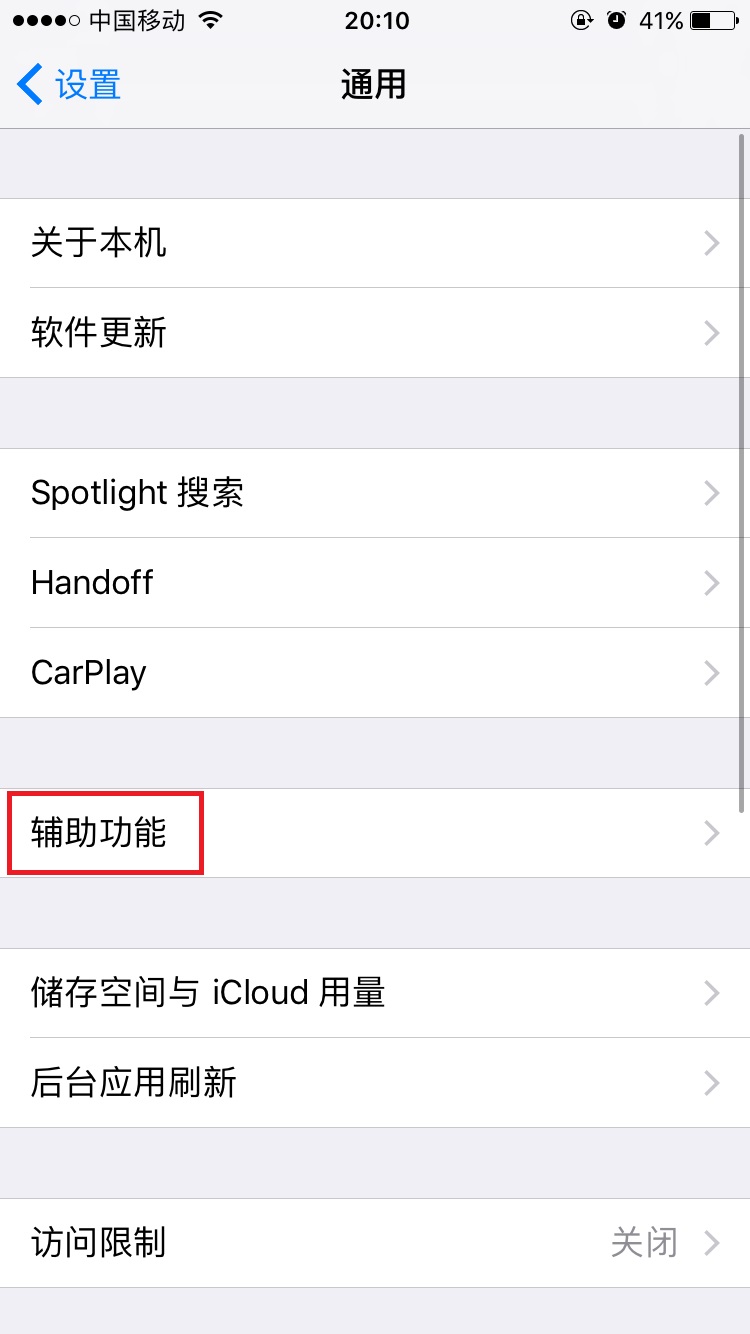Open 软件更新 settings

click(375, 333)
